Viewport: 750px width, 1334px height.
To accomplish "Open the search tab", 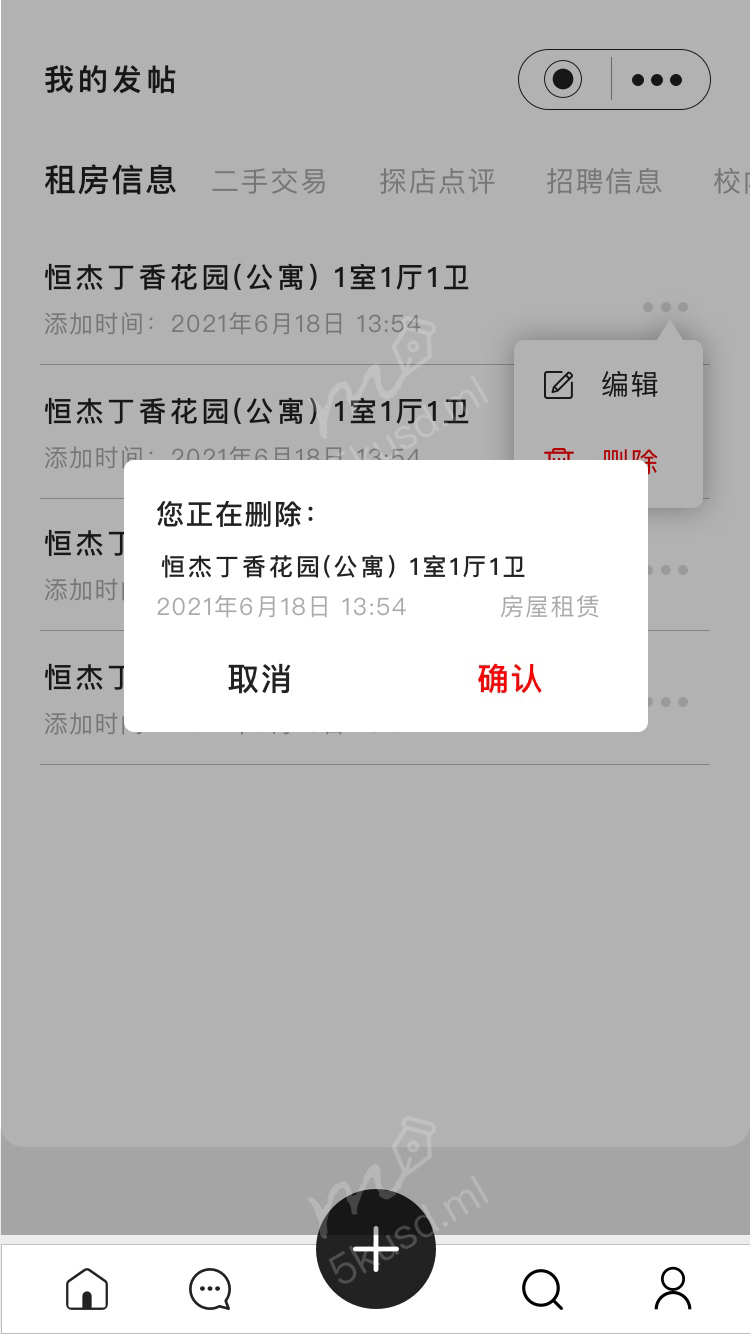I will [x=542, y=1289].
